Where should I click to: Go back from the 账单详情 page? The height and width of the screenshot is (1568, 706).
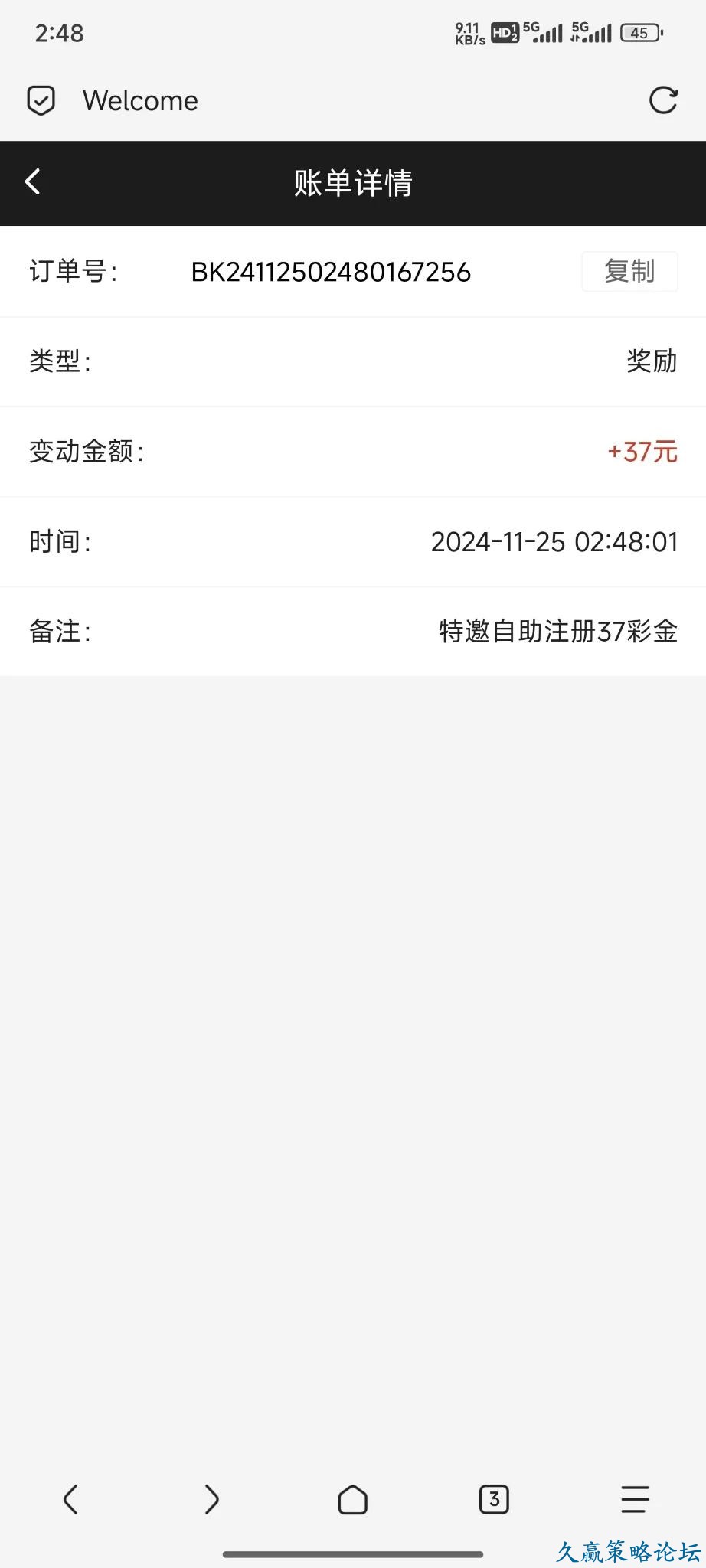(x=33, y=182)
